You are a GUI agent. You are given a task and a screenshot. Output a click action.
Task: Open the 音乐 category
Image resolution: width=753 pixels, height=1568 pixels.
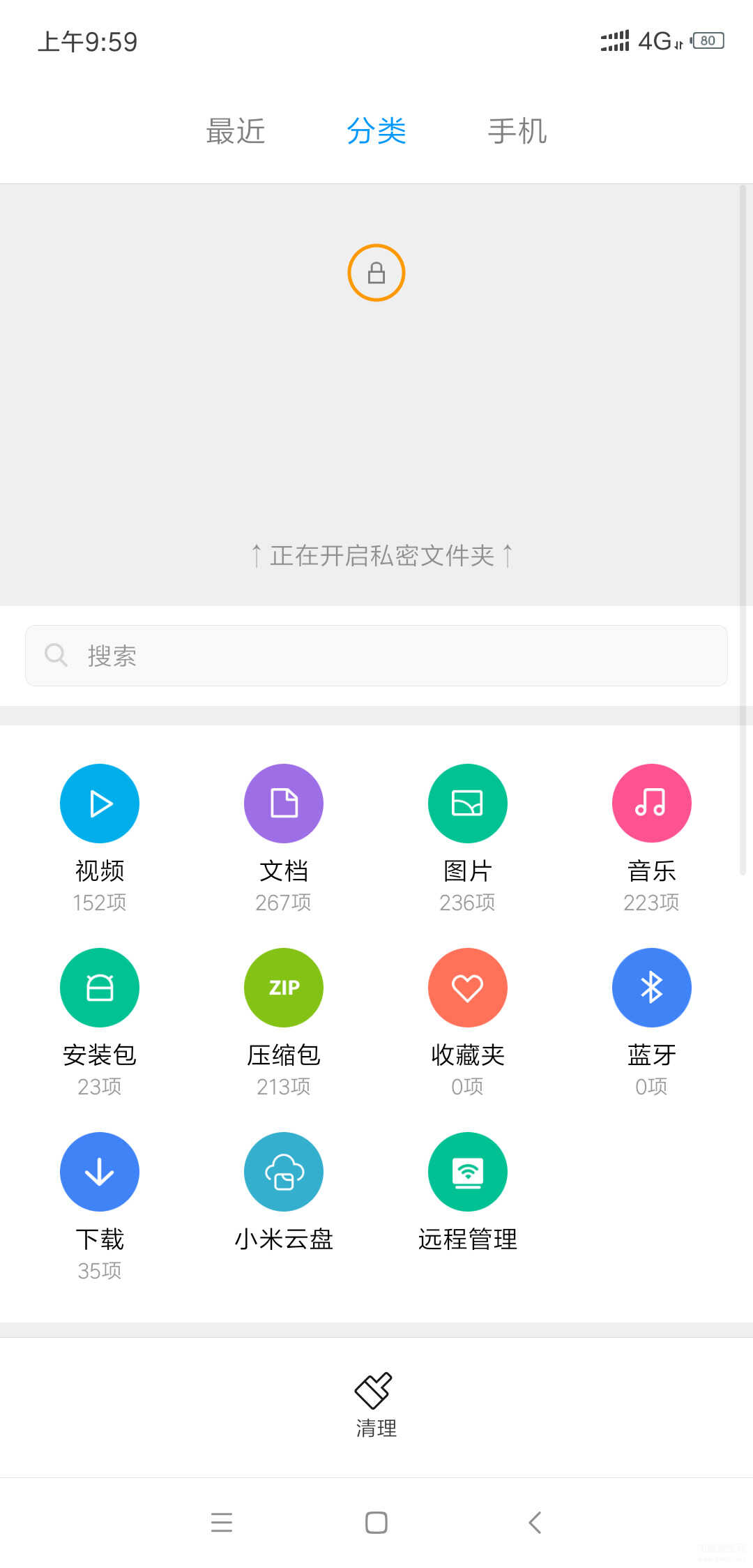tap(652, 804)
